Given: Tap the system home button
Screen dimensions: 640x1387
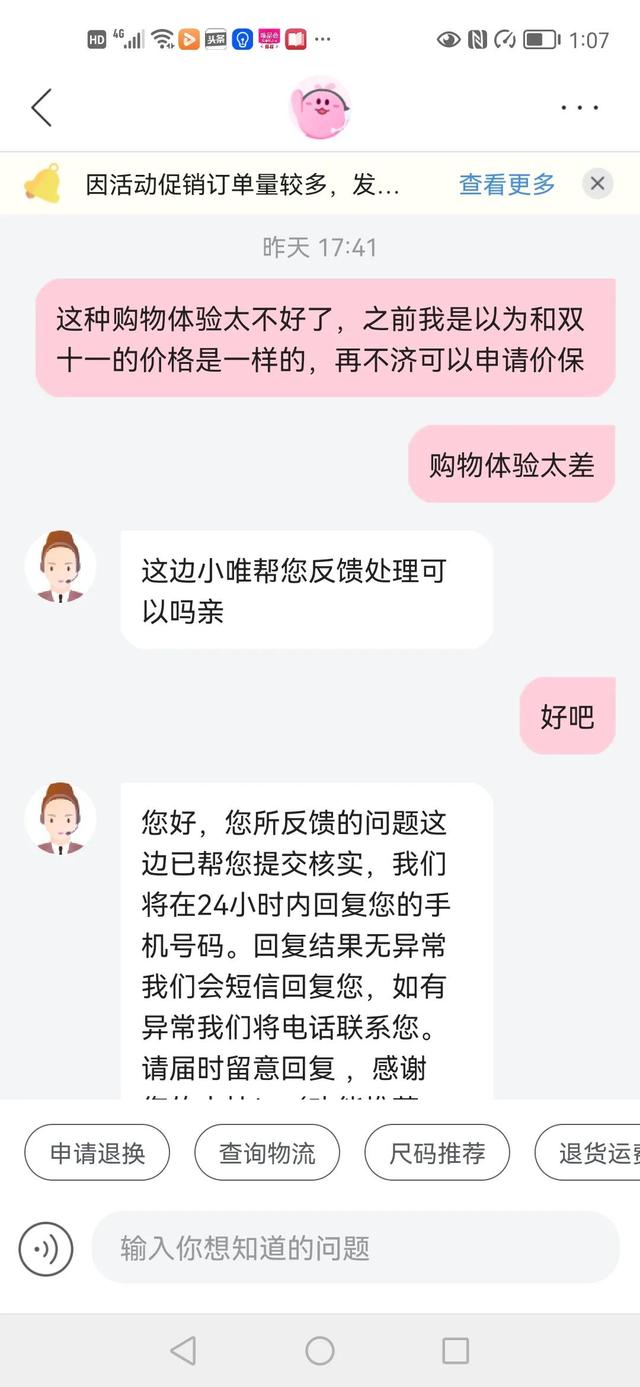Looking at the screenshot, I should click(x=320, y=1351).
